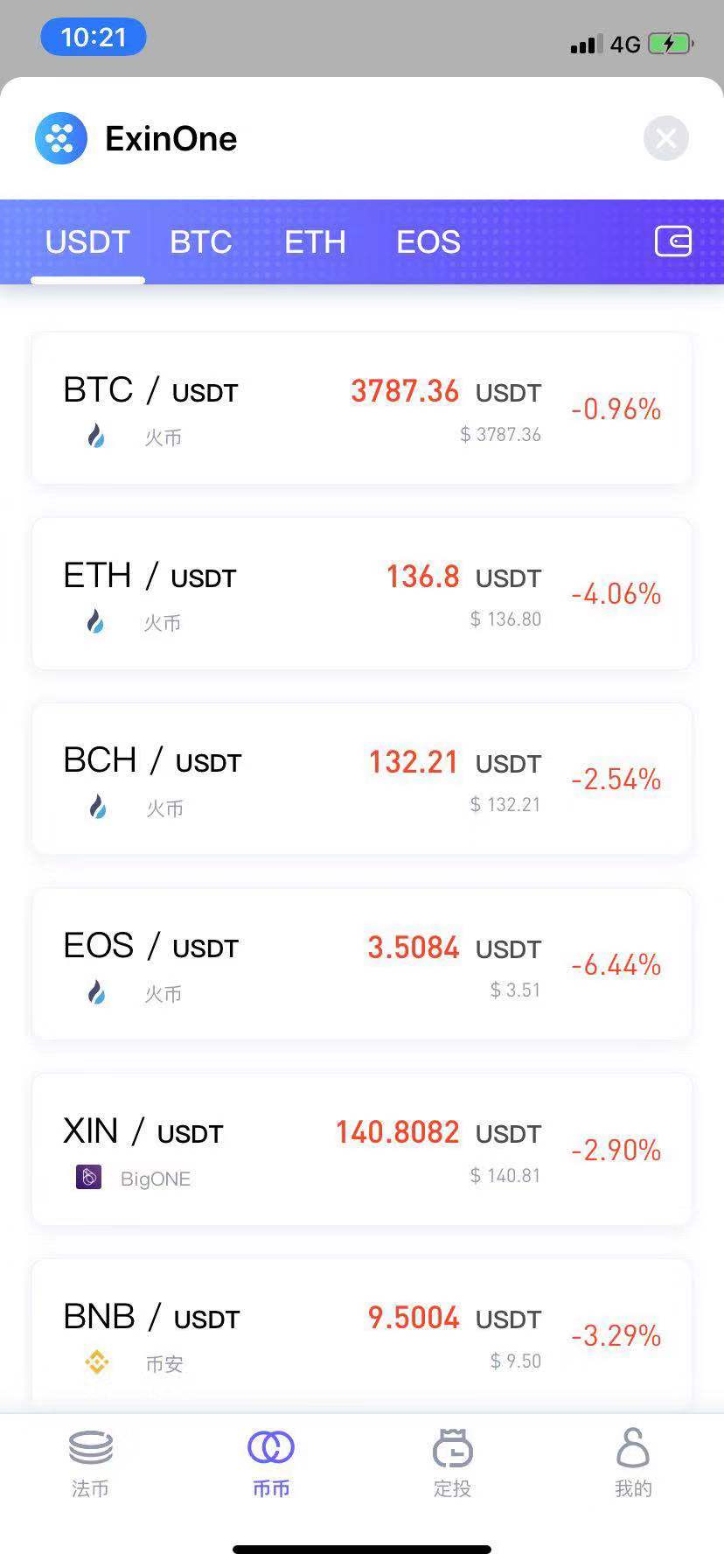Select the USDT market tab
Image resolution: width=724 pixels, height=1568 pixels.
pos(87,242)
